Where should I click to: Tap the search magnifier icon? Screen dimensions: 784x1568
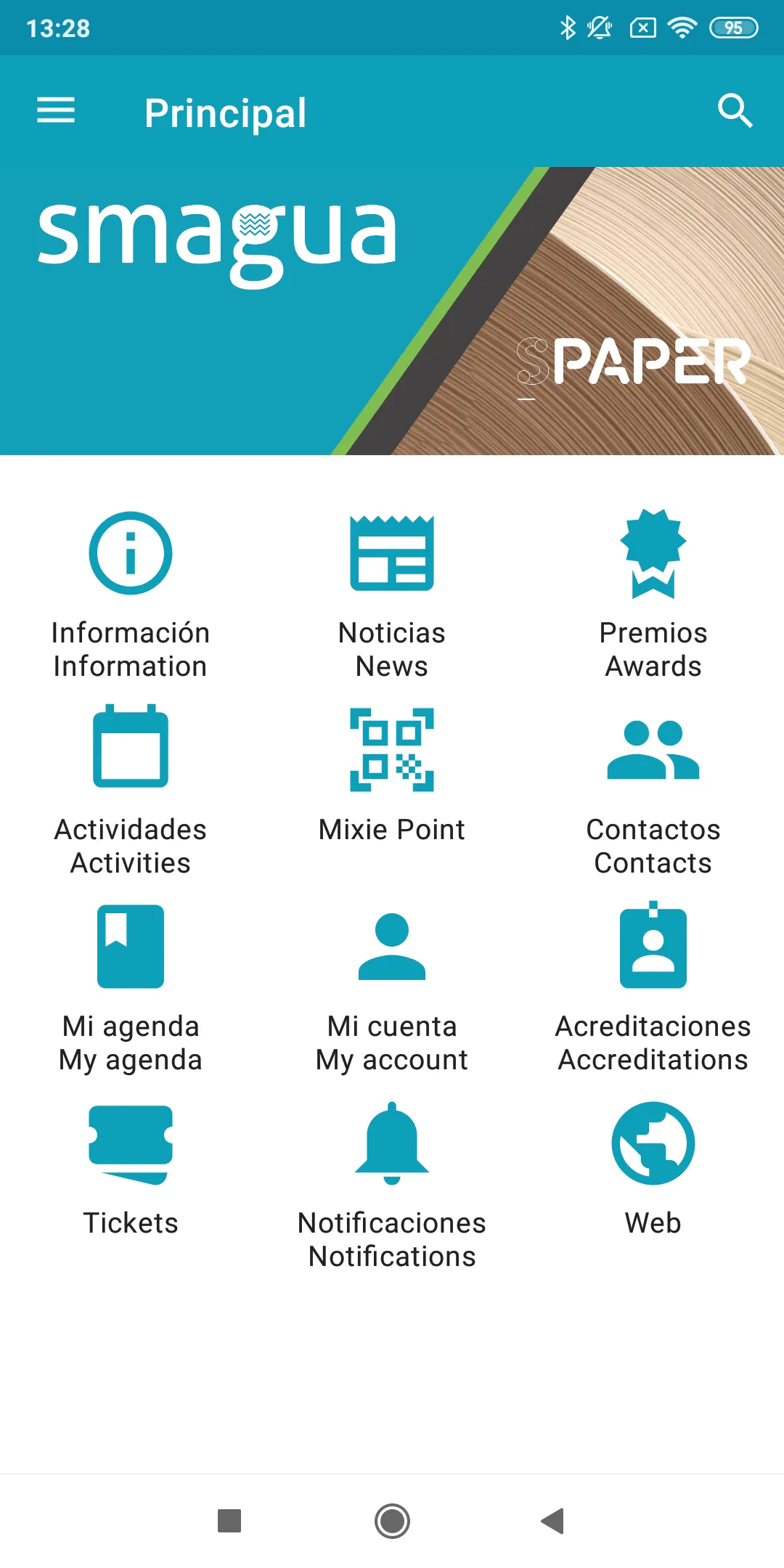coord(735,111)
